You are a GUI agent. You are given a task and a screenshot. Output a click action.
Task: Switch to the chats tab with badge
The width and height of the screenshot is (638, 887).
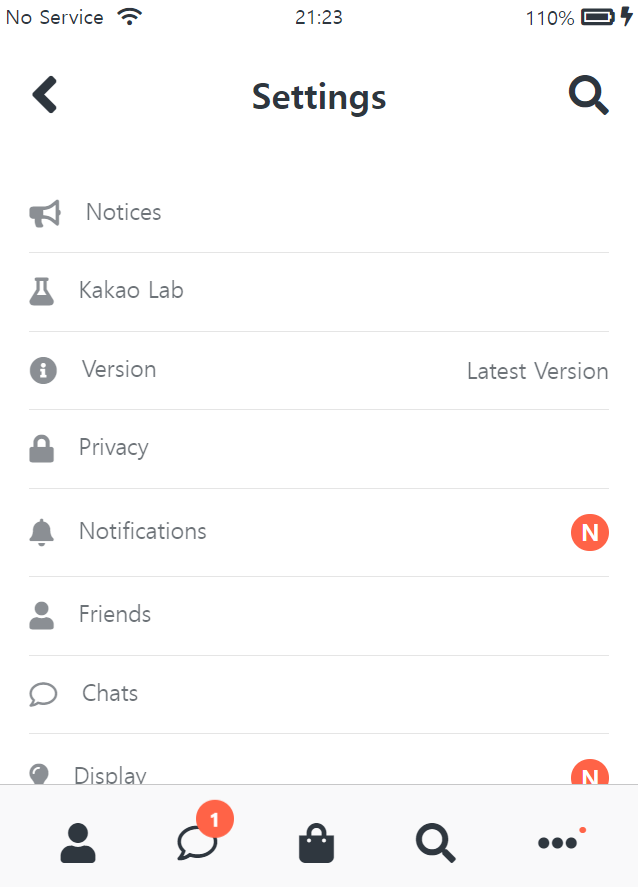pos(197,843)
